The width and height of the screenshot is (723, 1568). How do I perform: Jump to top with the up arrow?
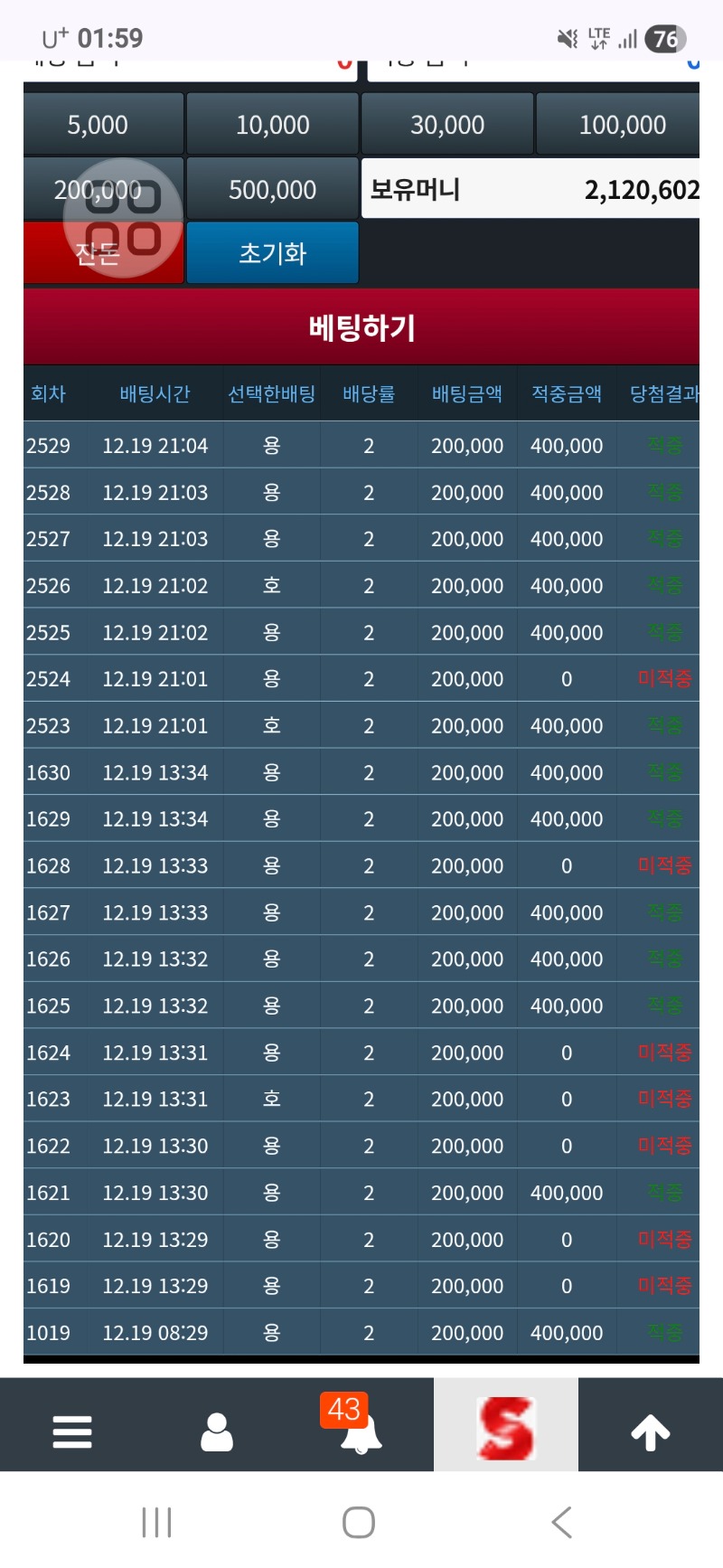[x=650, y=1431]
